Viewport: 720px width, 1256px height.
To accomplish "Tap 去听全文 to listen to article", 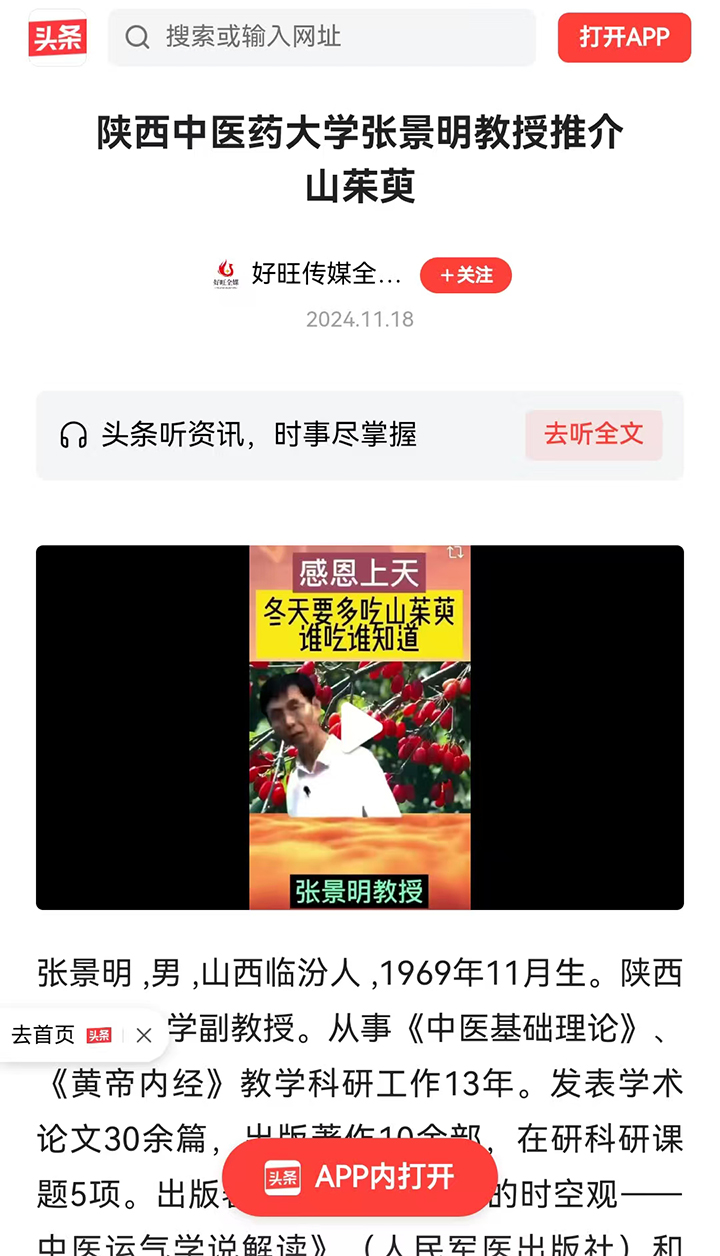I will 593,435.
